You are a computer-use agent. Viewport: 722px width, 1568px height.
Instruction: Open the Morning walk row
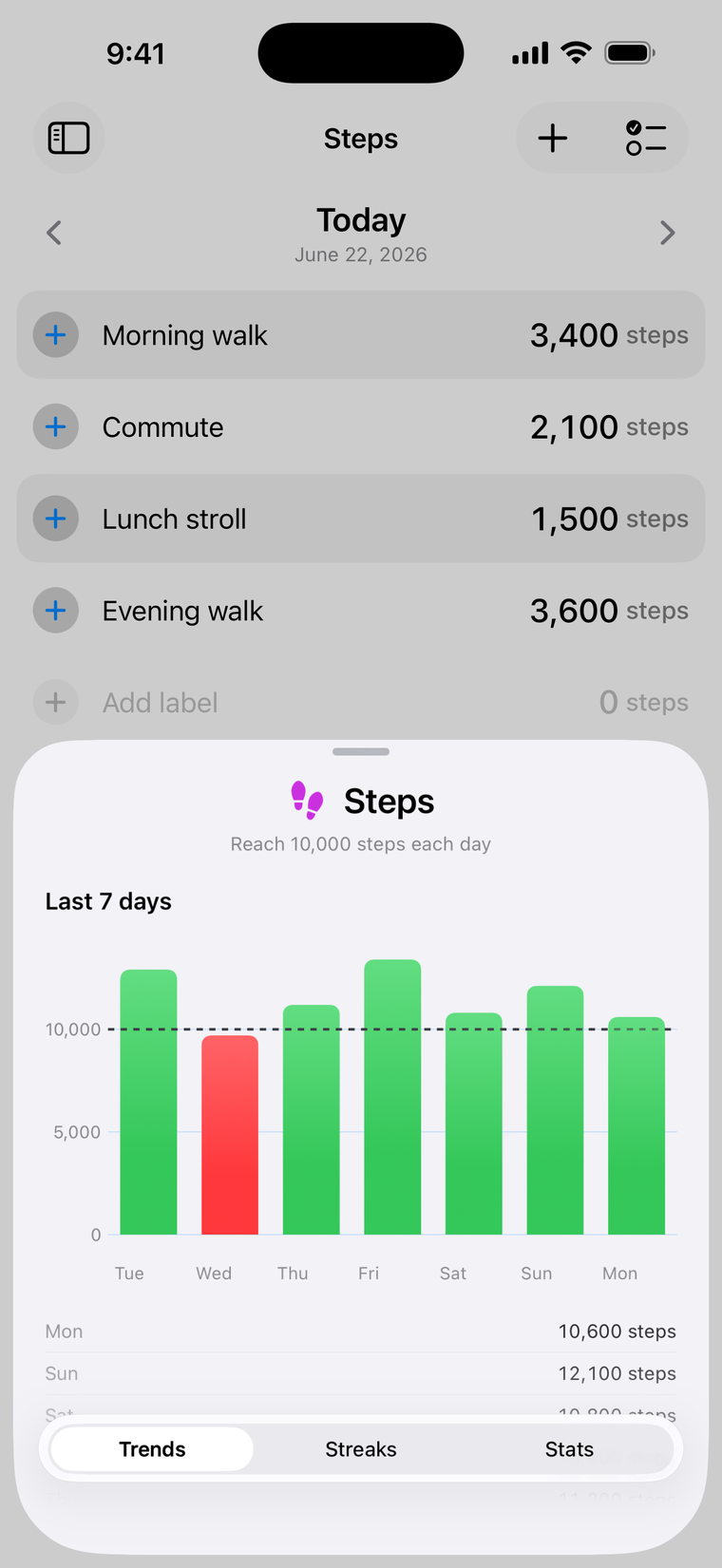(x=361, y=335)
